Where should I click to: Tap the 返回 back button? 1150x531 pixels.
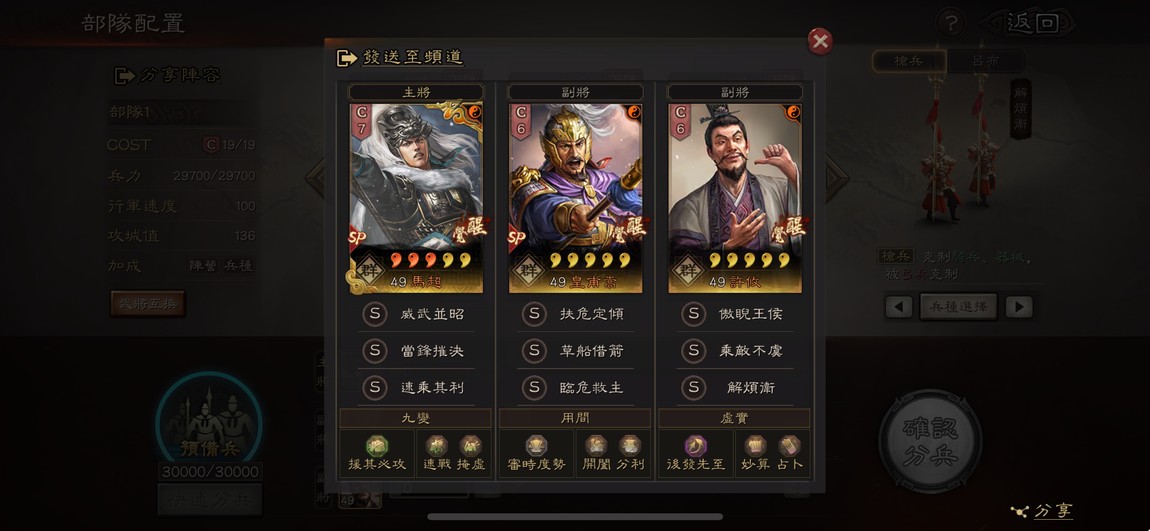coord(1032,23)
